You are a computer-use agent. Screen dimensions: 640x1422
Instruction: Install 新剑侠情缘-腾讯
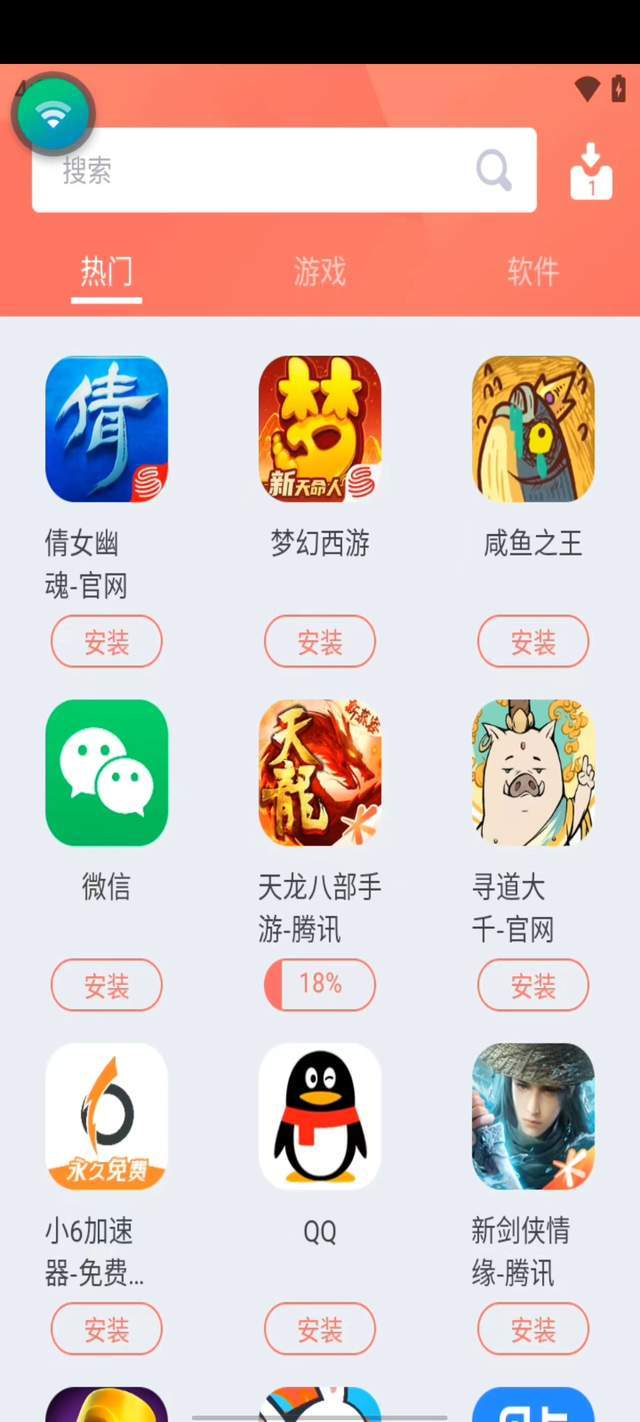(533, 1329)
